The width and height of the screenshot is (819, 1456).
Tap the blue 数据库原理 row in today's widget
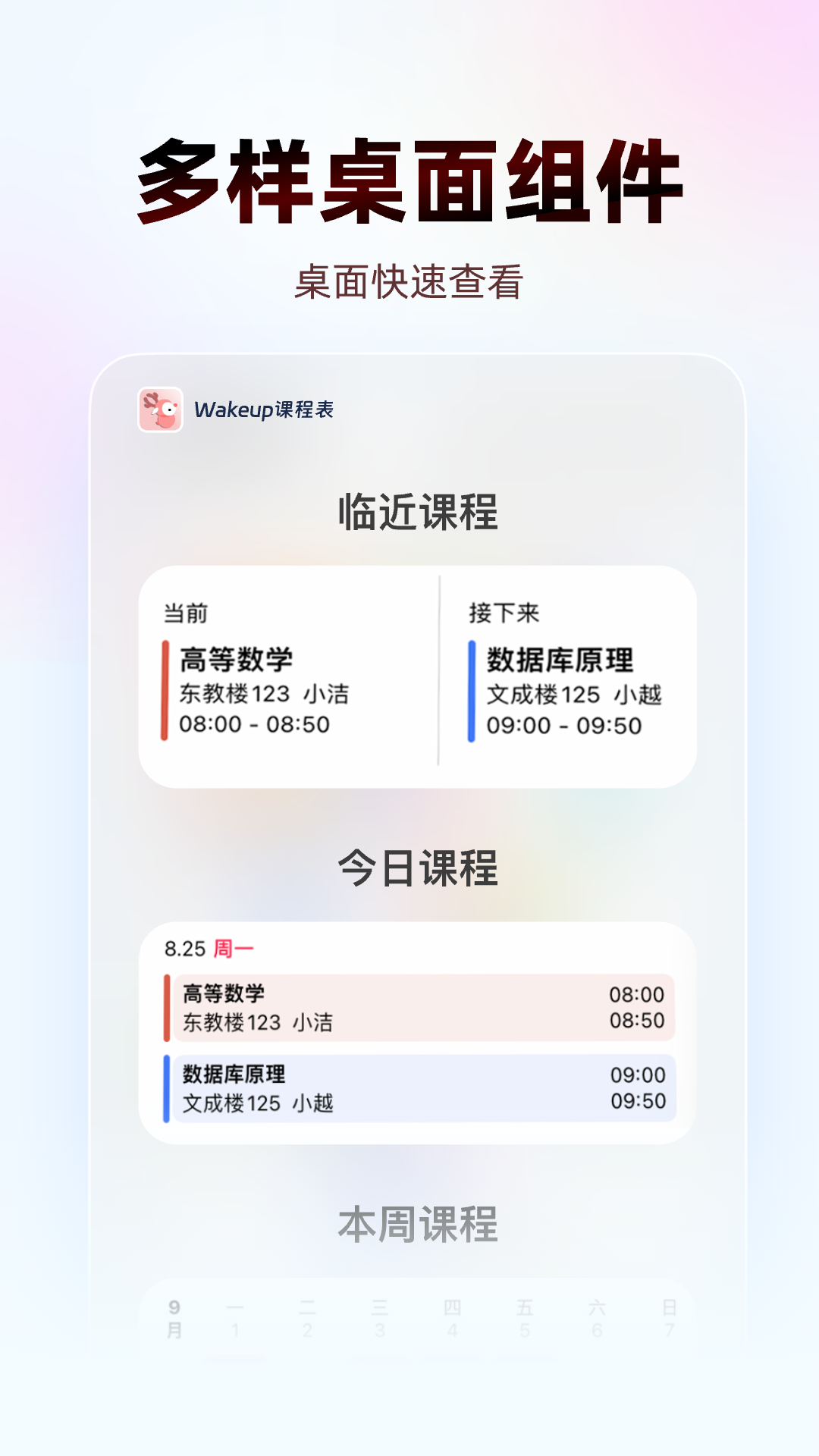417,1088
